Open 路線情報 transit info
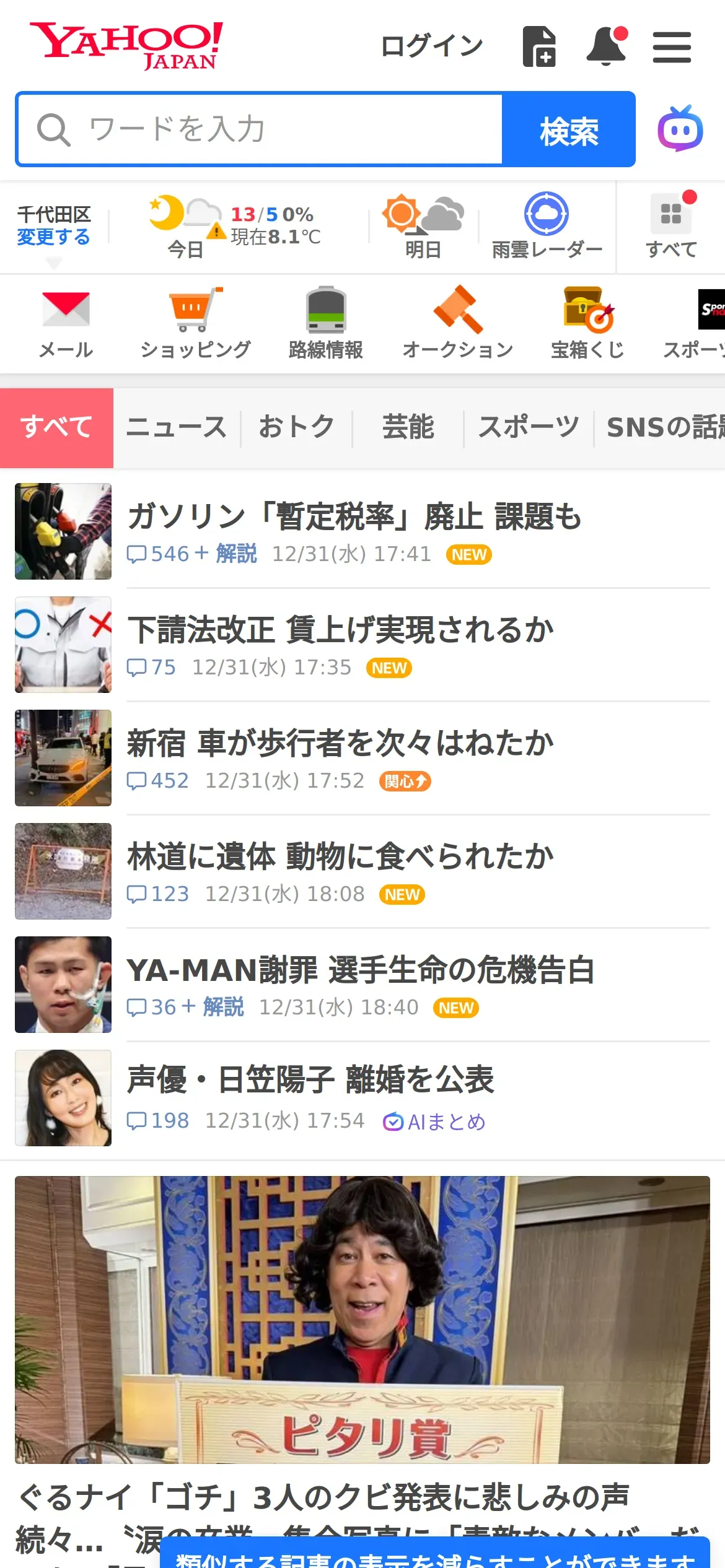 pos(326,323)
